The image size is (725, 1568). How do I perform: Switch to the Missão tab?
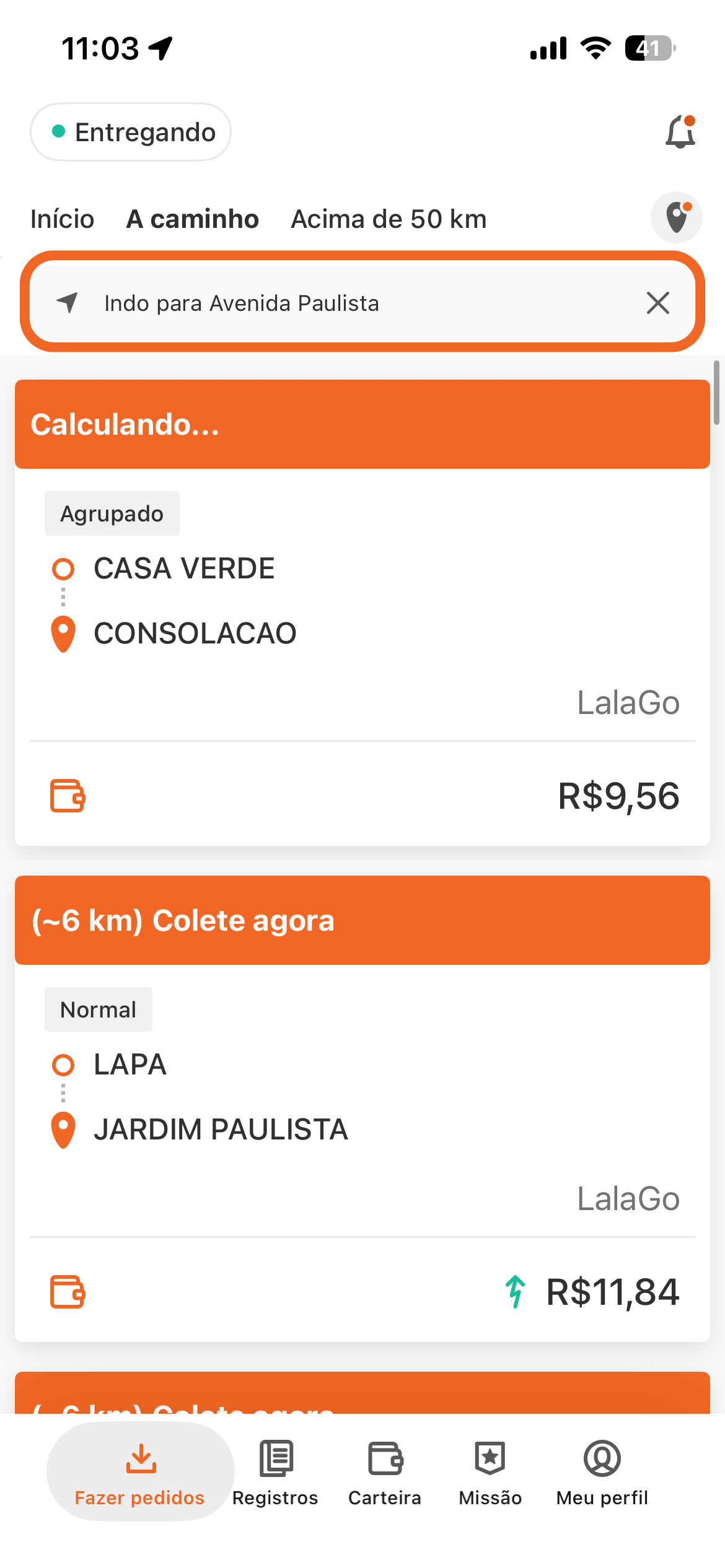click(x=490, y=1473)
